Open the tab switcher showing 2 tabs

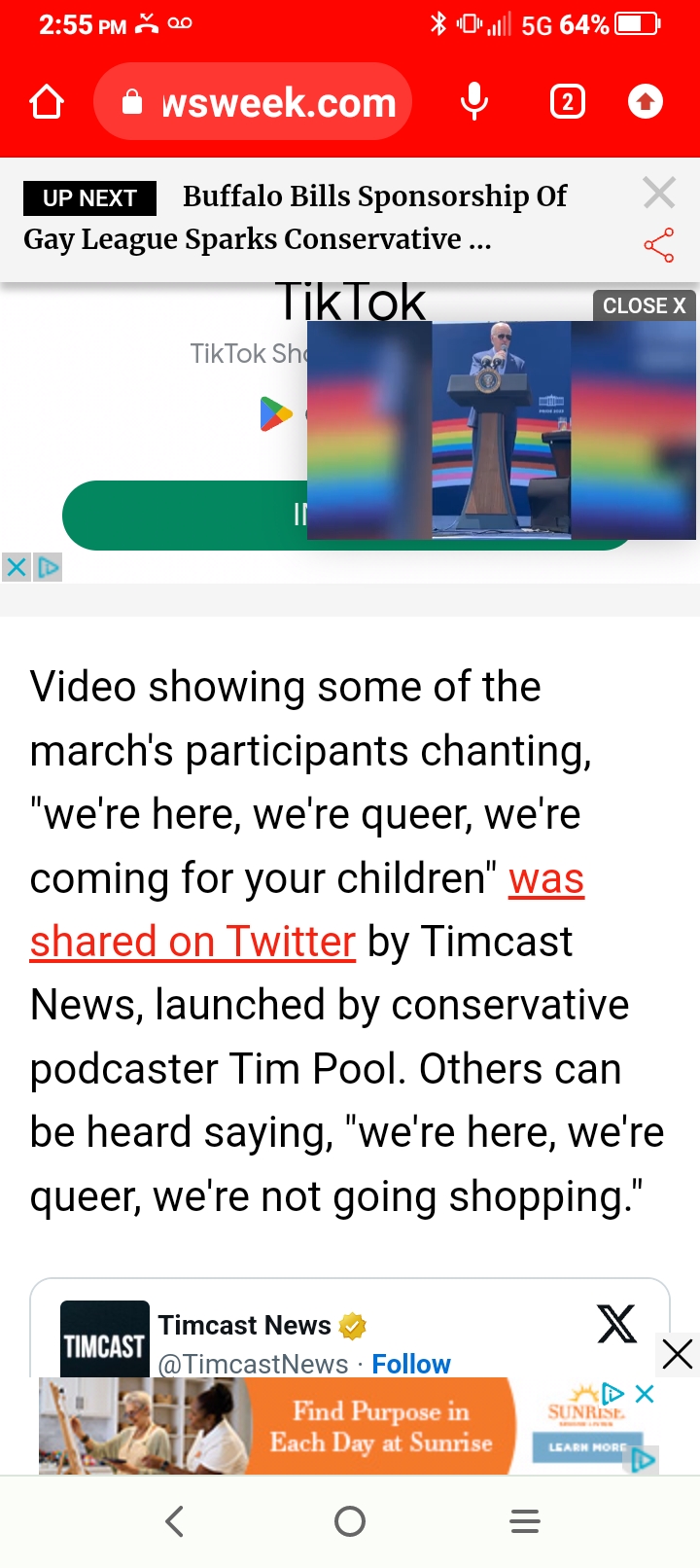click(x=568, y=101)
